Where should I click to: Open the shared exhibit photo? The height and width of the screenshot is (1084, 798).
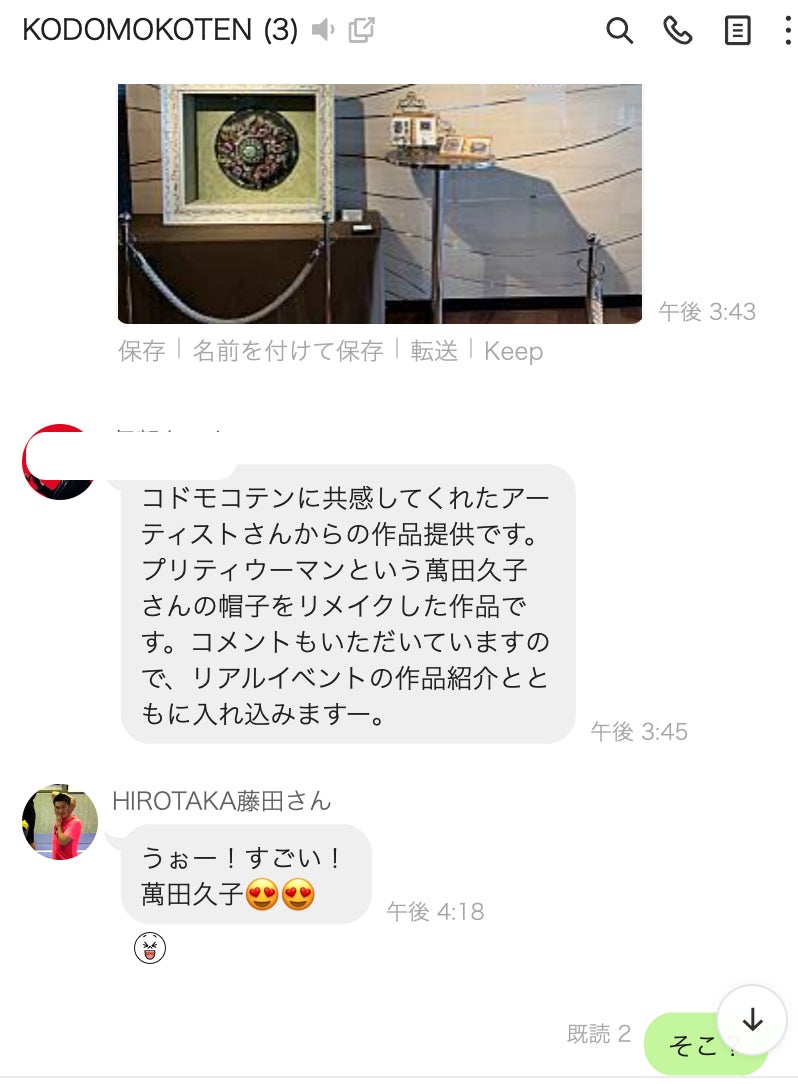(x=380, y=203)
